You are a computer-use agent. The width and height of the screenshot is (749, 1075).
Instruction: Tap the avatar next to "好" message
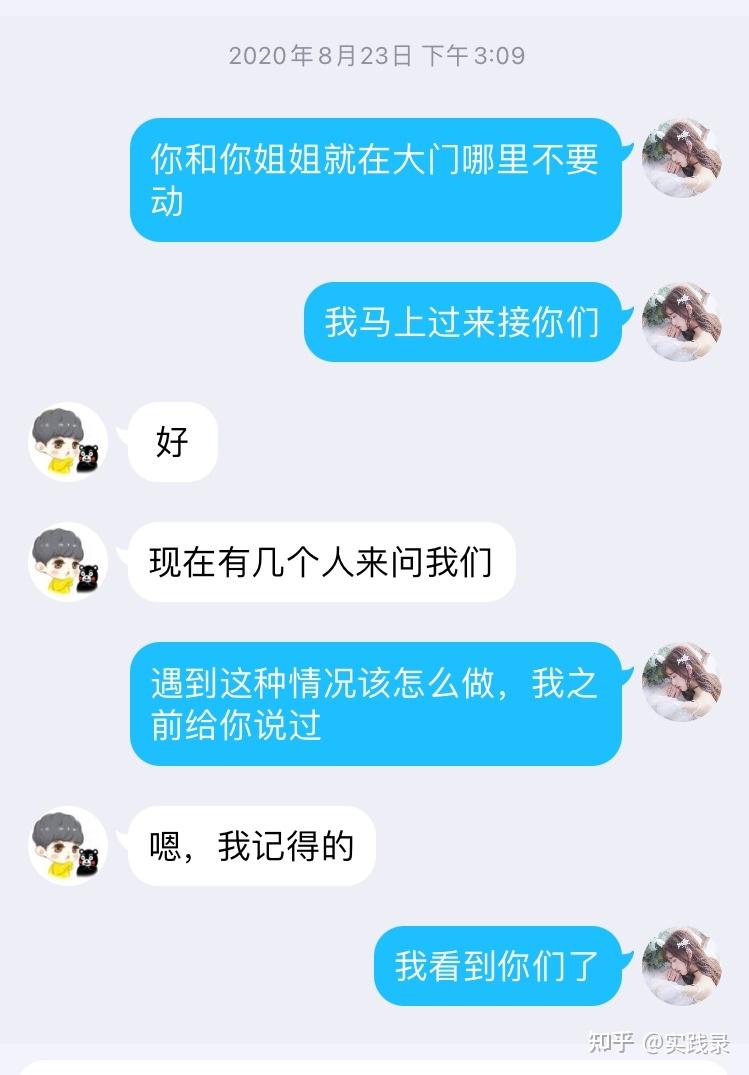click(68, 442)
